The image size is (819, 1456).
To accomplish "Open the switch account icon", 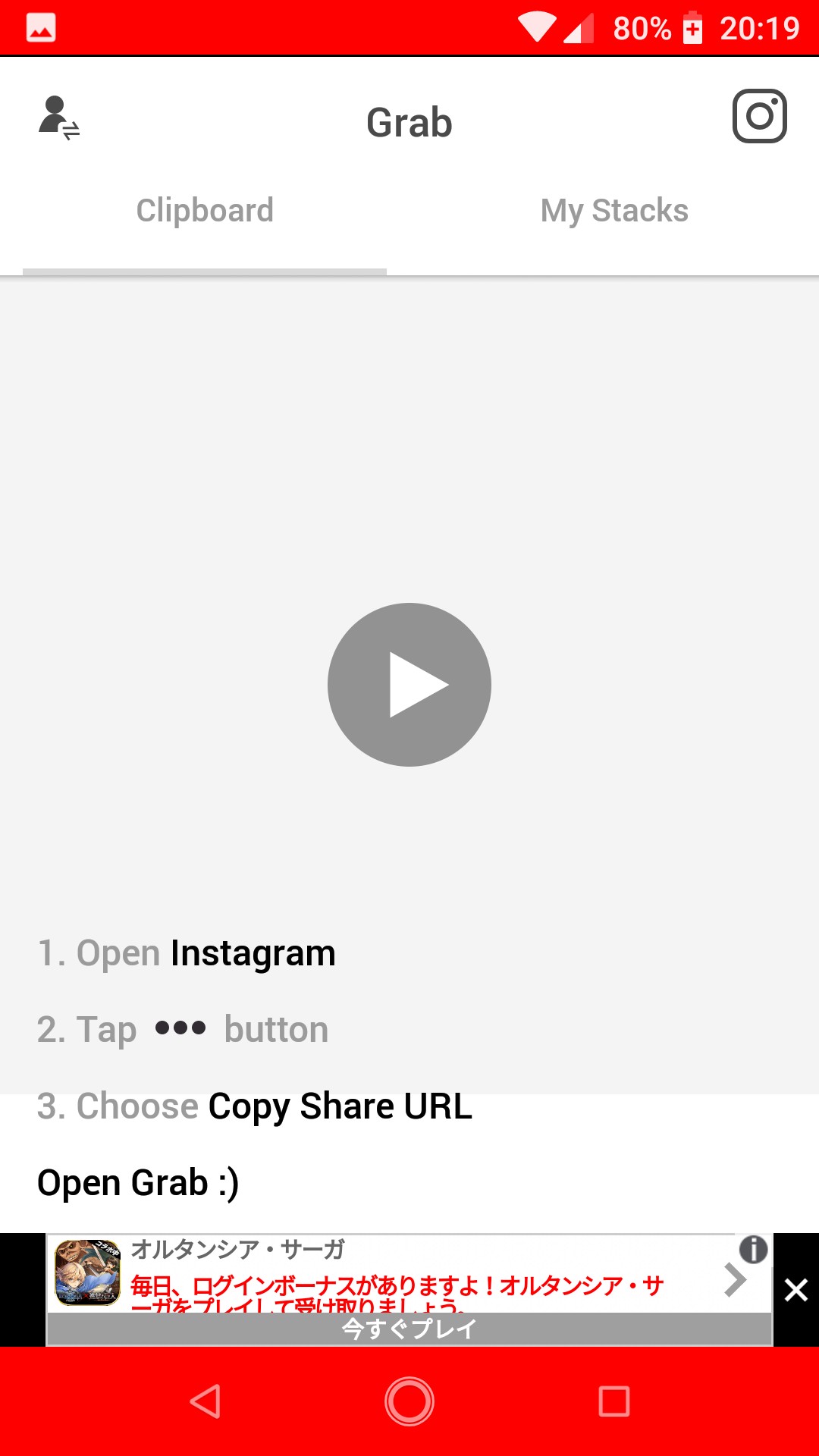I will (59, 118).
